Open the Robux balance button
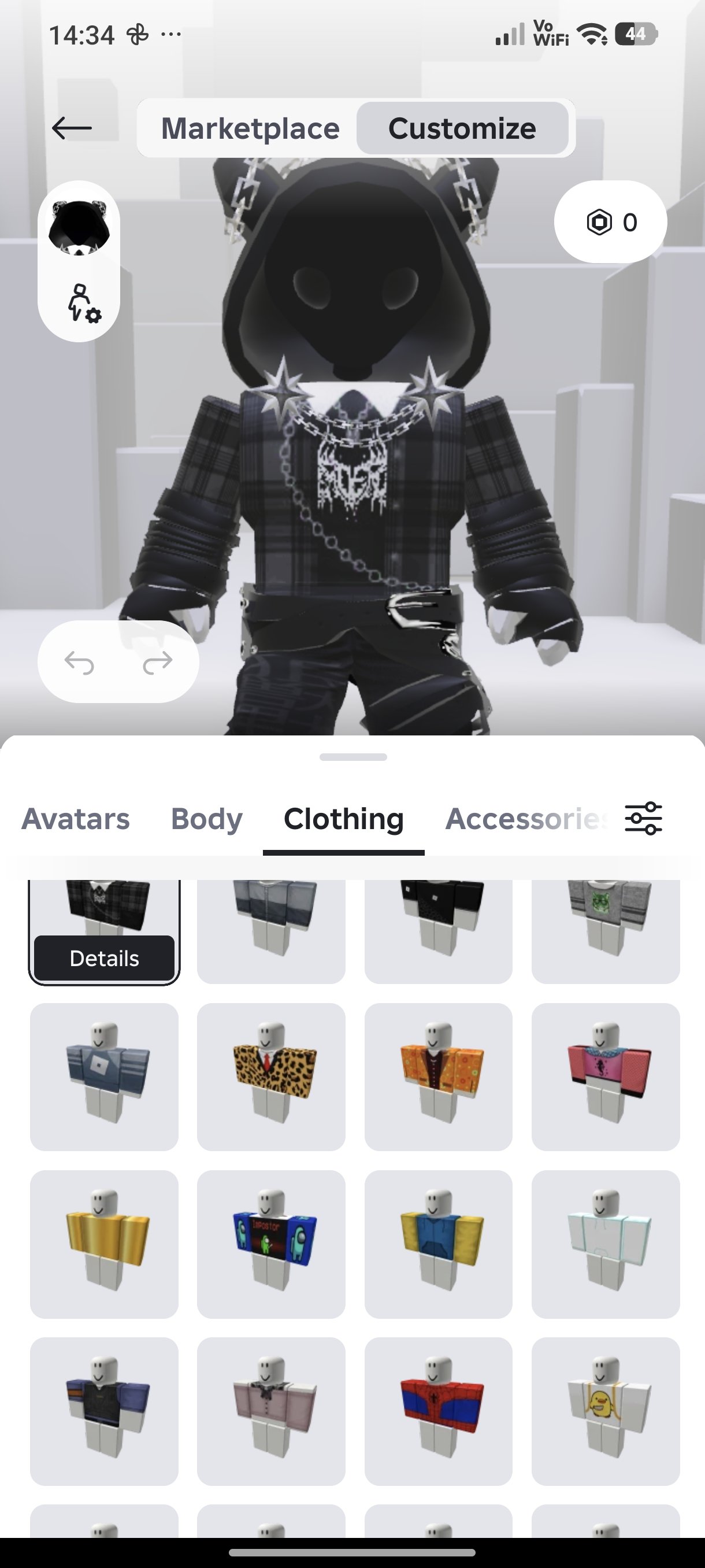 610,222
